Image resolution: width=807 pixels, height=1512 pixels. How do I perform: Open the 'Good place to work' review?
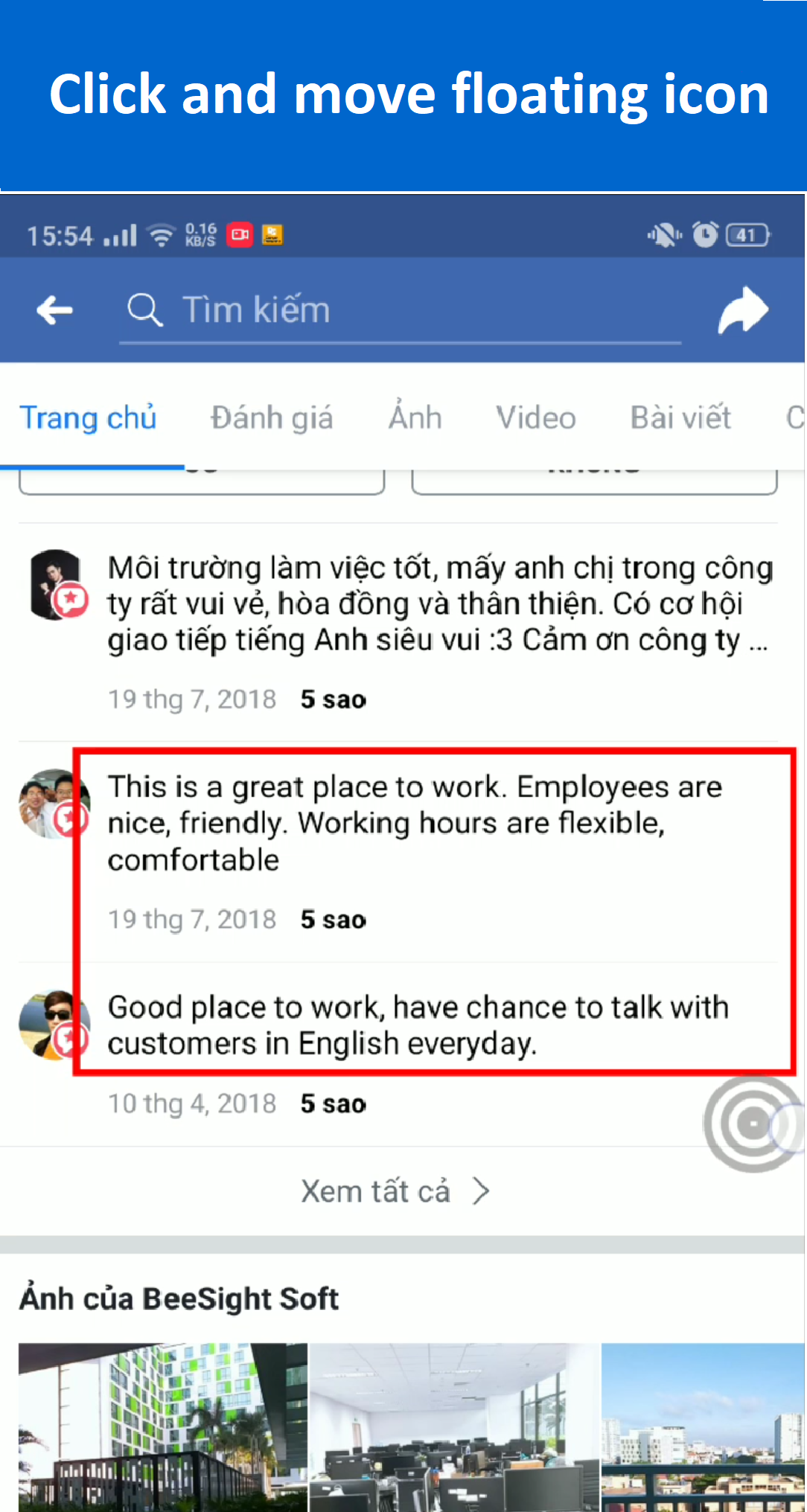click(417, 1025)
